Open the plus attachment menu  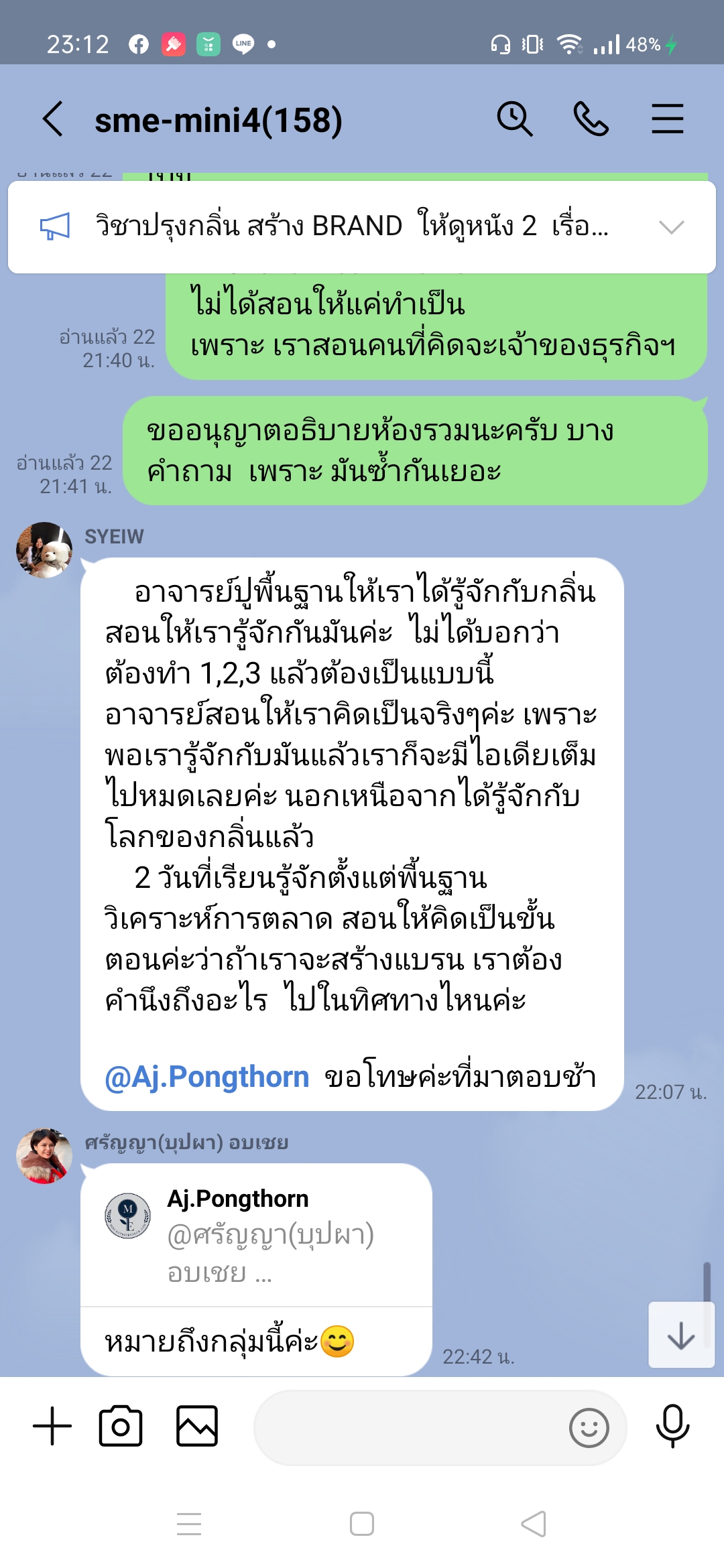52,1426
